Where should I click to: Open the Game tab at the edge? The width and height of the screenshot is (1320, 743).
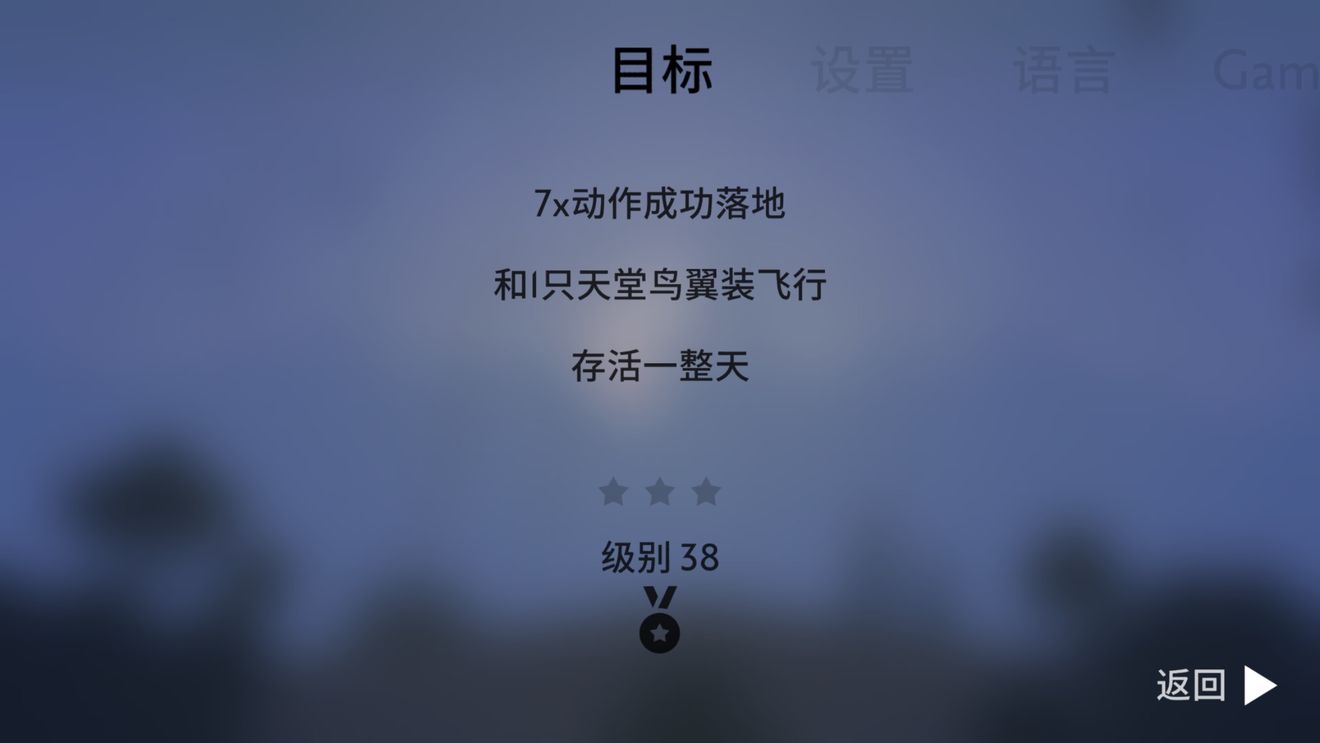[1266, 71]
